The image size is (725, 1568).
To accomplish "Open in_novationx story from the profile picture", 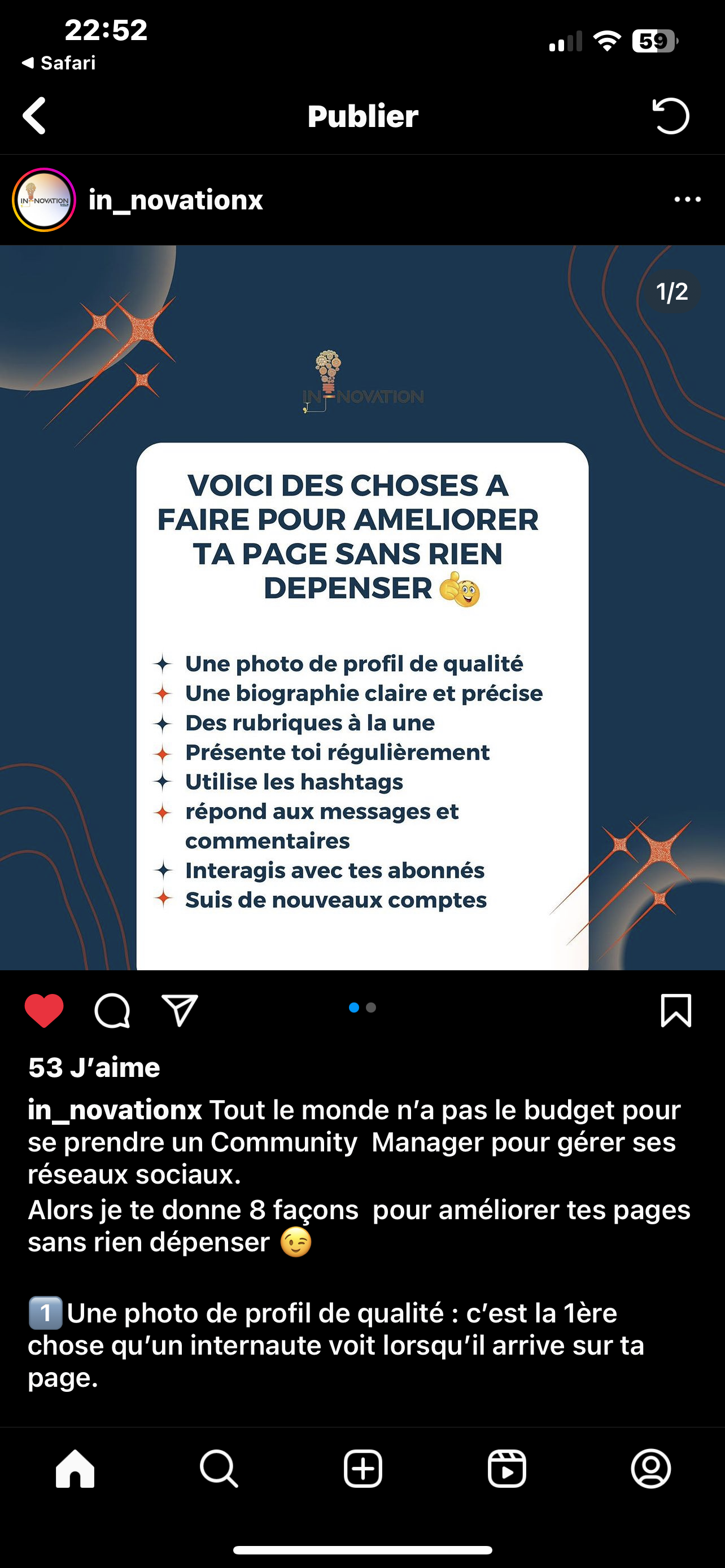I will [44, 200].
